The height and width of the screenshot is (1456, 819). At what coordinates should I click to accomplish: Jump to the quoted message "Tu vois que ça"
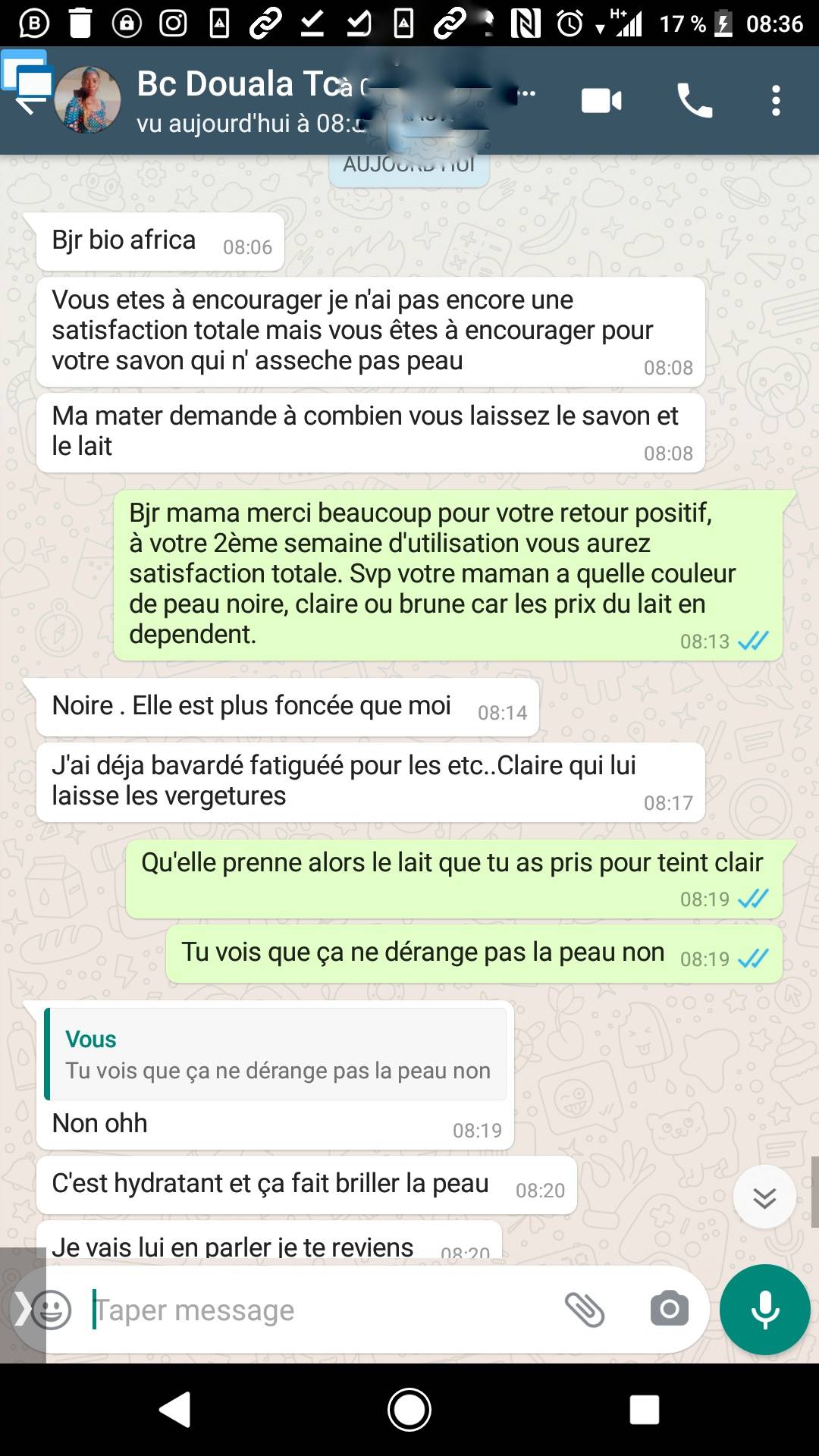coord(275,1054)
